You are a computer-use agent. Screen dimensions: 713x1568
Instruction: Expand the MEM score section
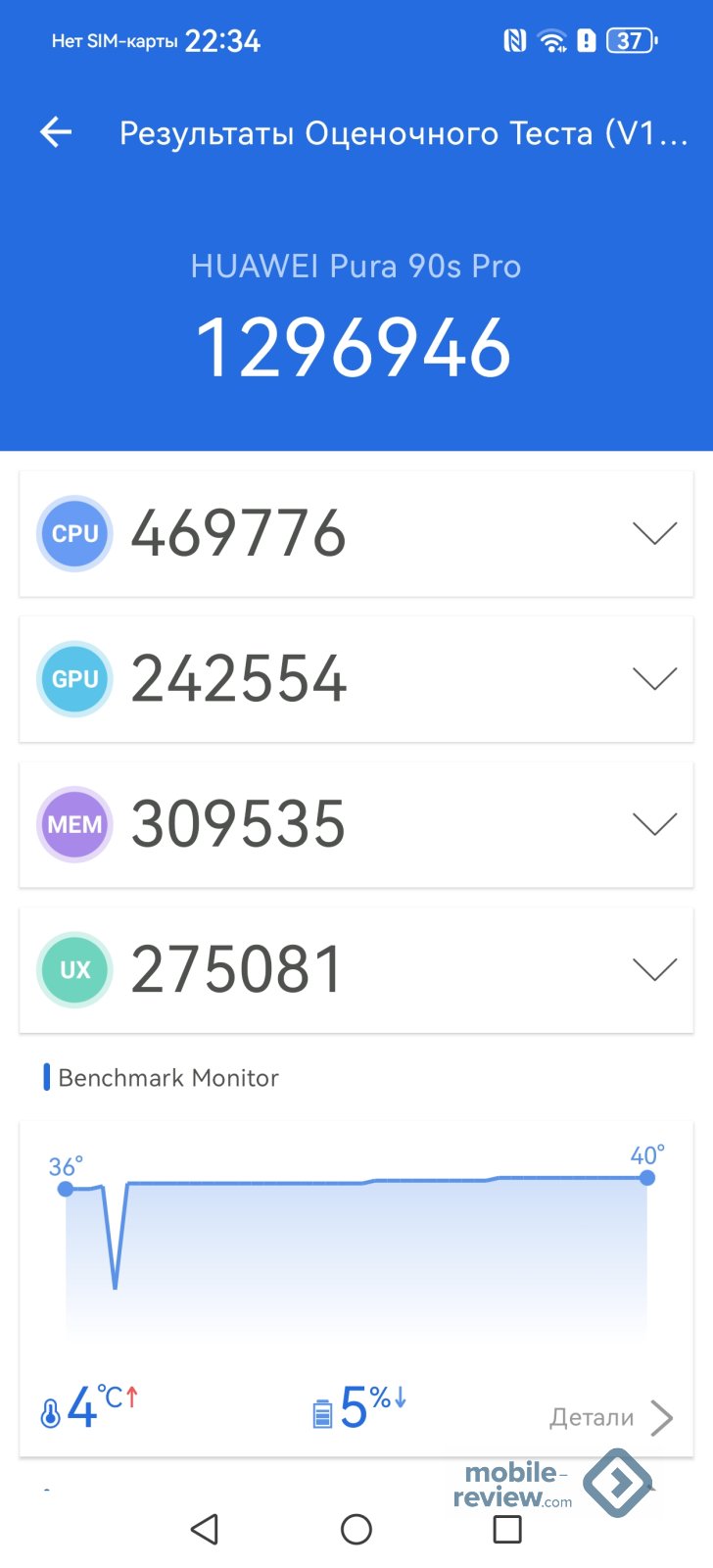pos(654,824)
